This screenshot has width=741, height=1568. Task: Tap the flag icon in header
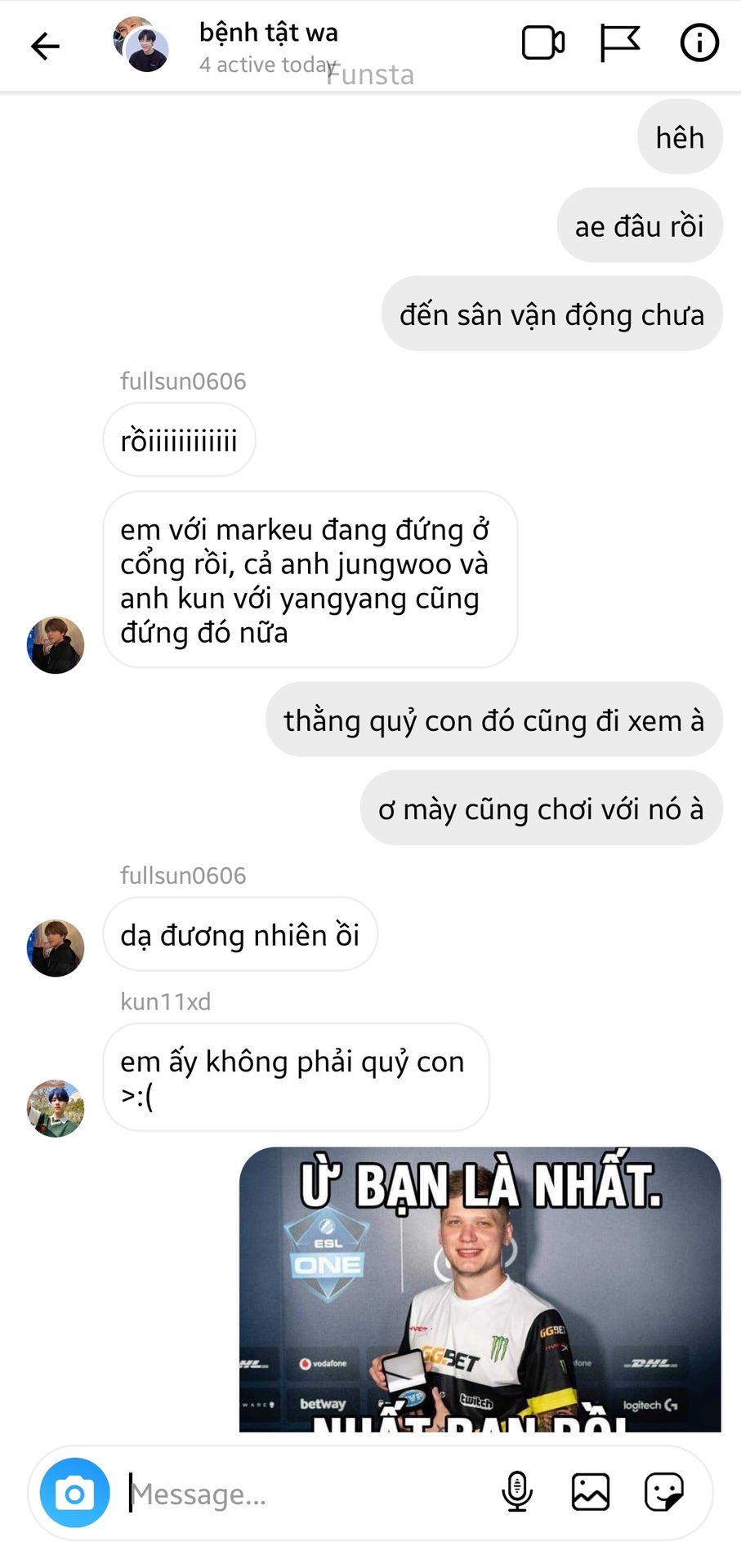(x=620, y=43)
